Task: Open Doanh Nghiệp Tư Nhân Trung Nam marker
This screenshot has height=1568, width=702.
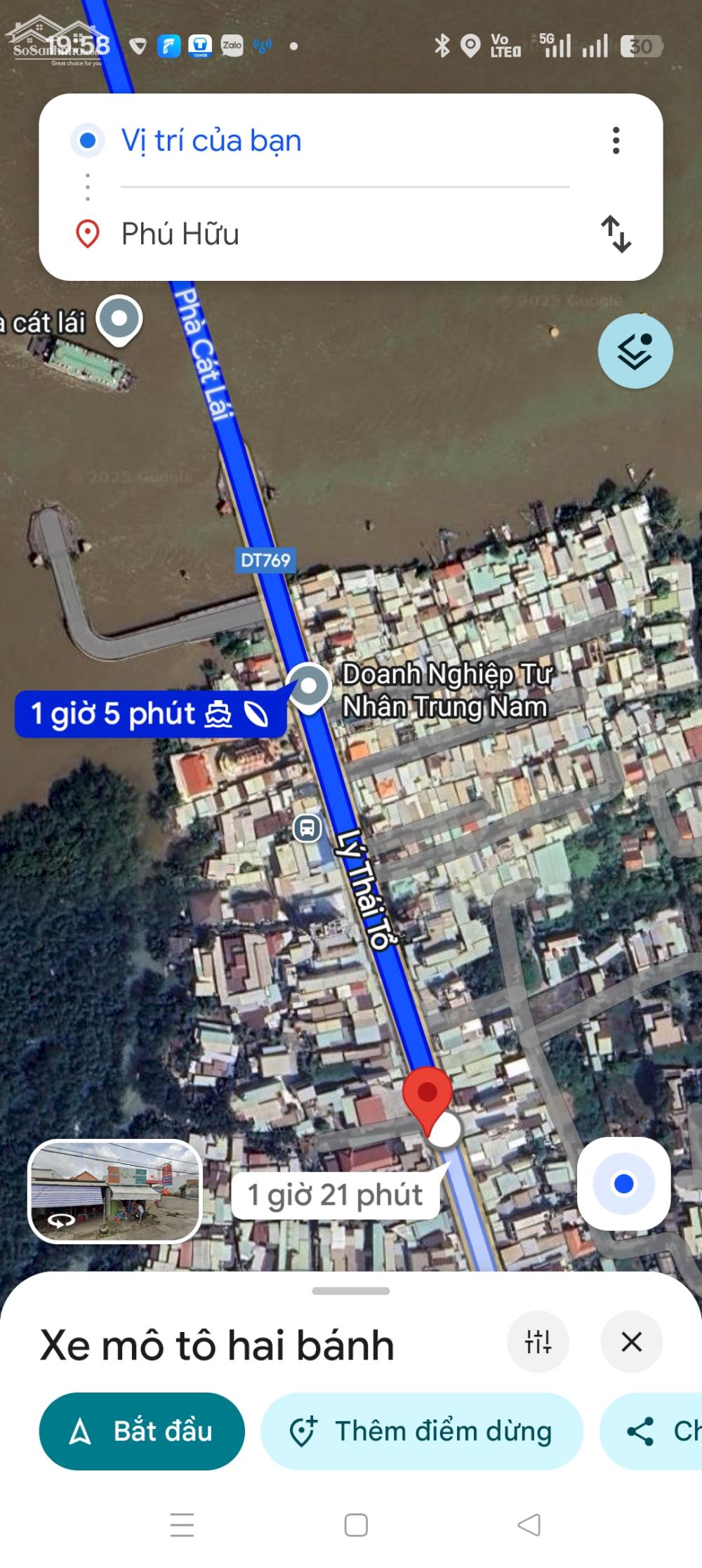Action: (309, 686)
